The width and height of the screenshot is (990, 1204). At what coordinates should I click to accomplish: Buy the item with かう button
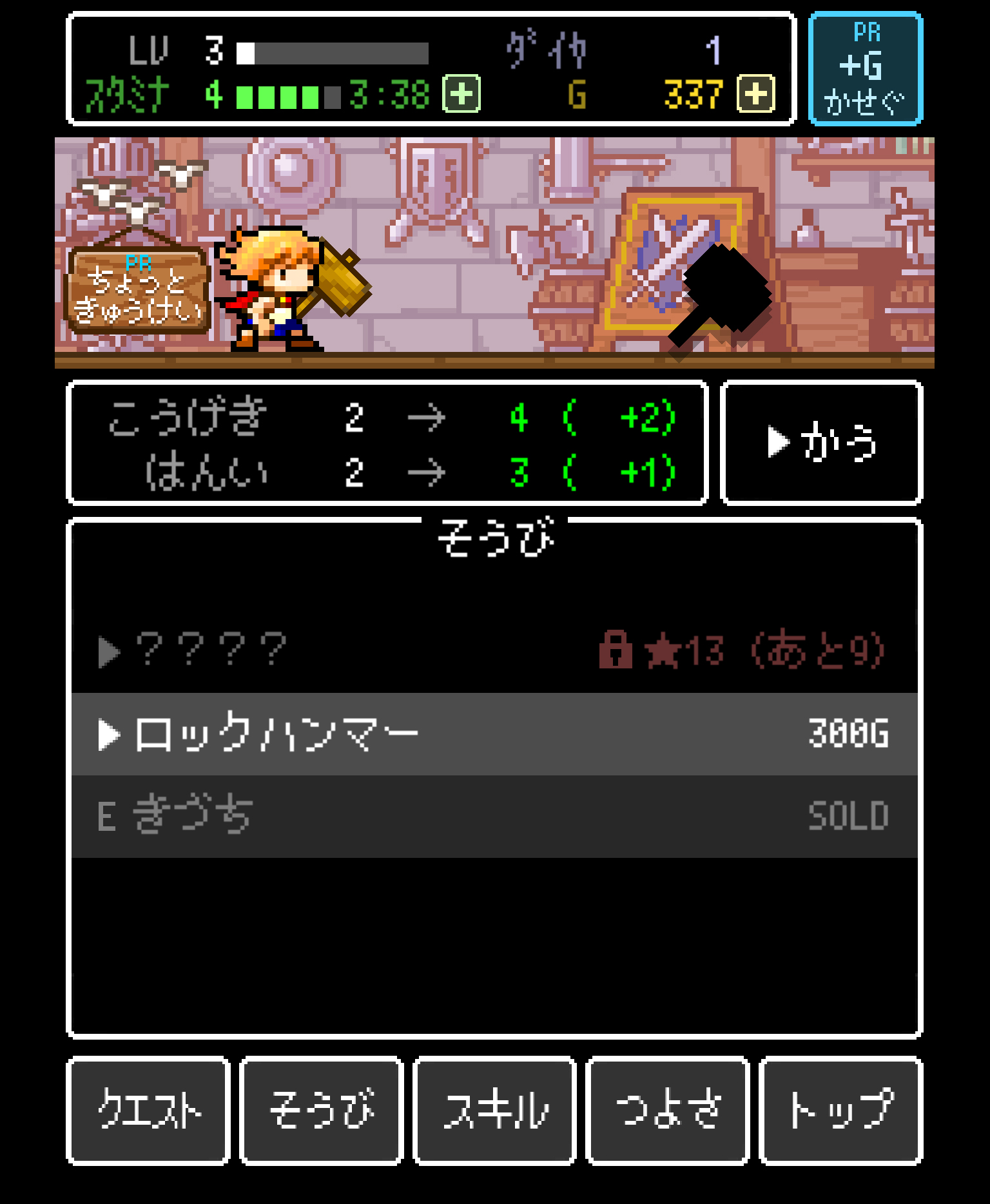coord(821,443)
